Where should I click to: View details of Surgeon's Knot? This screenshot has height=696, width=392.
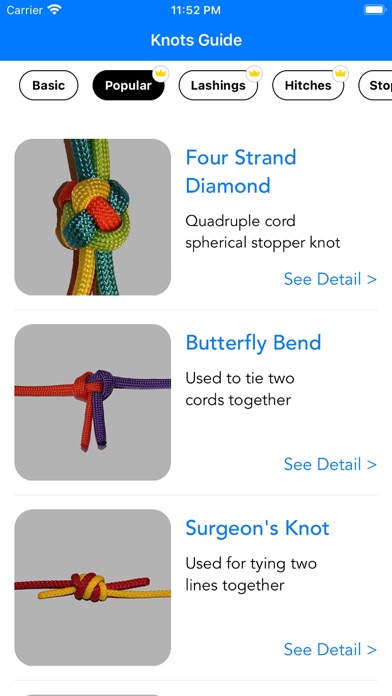(330, 649)
